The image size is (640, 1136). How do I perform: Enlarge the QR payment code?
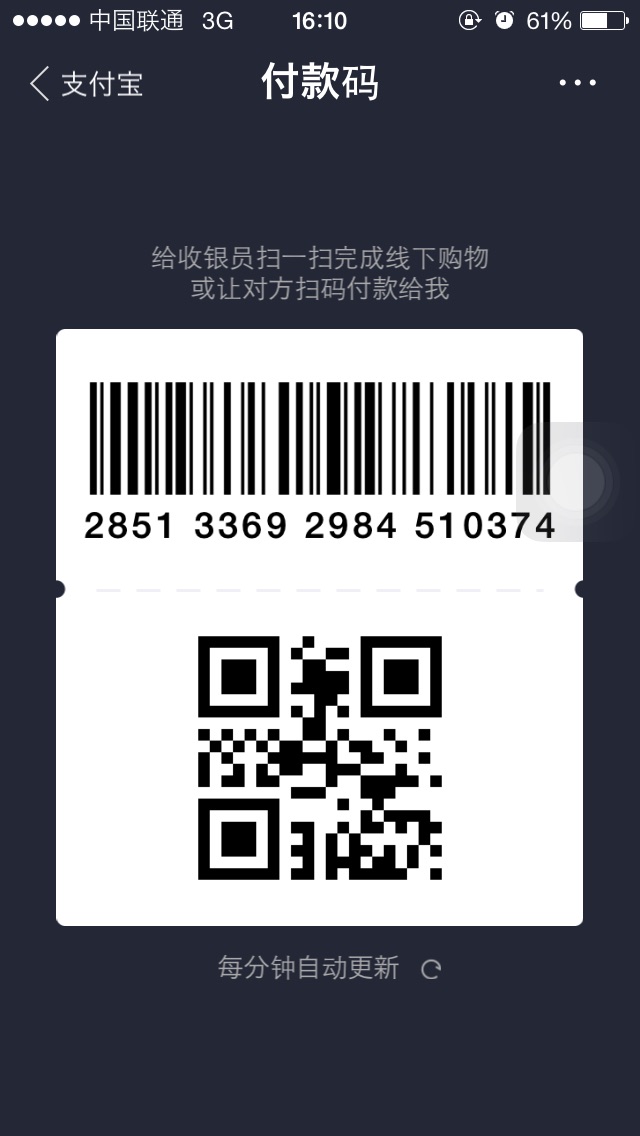click(319, 757)
